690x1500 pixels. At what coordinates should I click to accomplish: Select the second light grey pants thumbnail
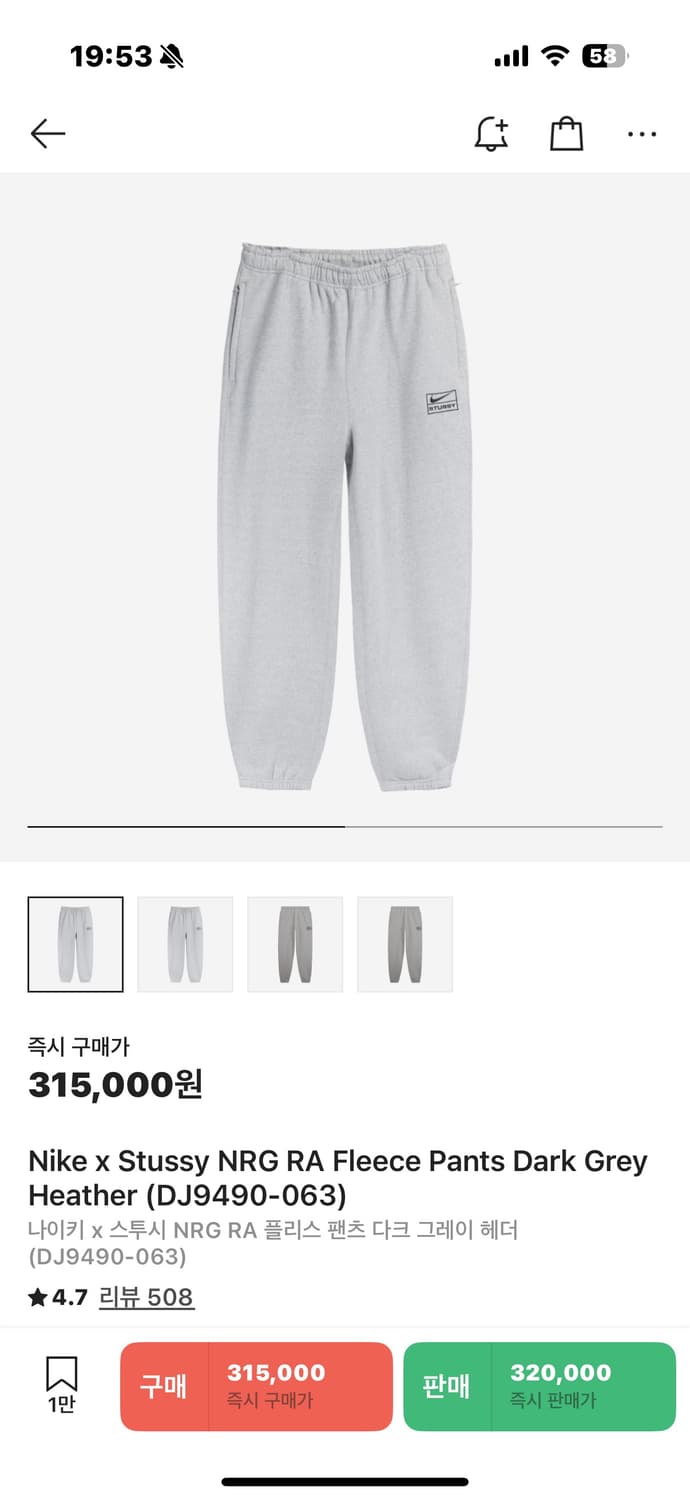[x=185, y=944]
